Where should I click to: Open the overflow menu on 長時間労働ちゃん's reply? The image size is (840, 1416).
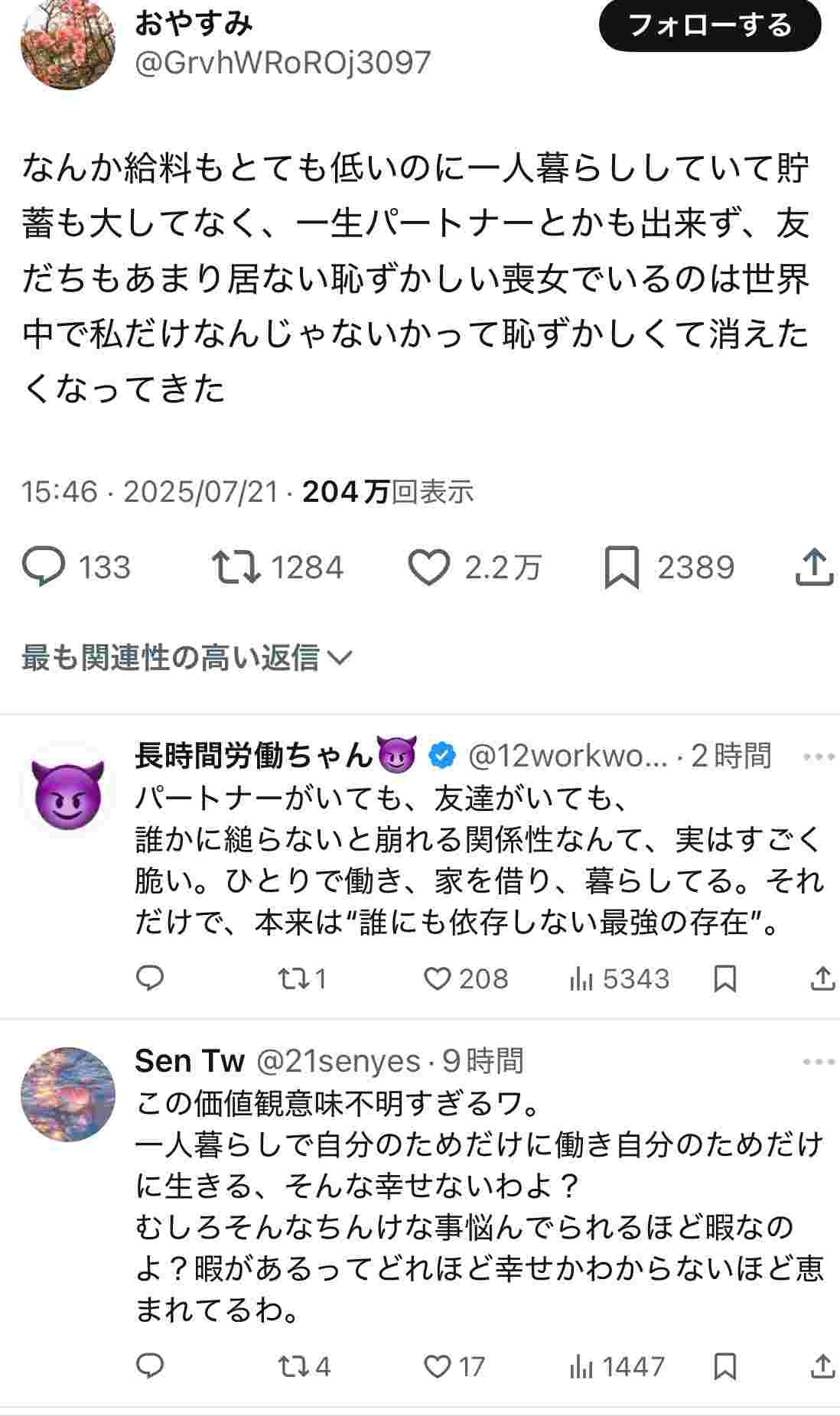tap(819, 757)
